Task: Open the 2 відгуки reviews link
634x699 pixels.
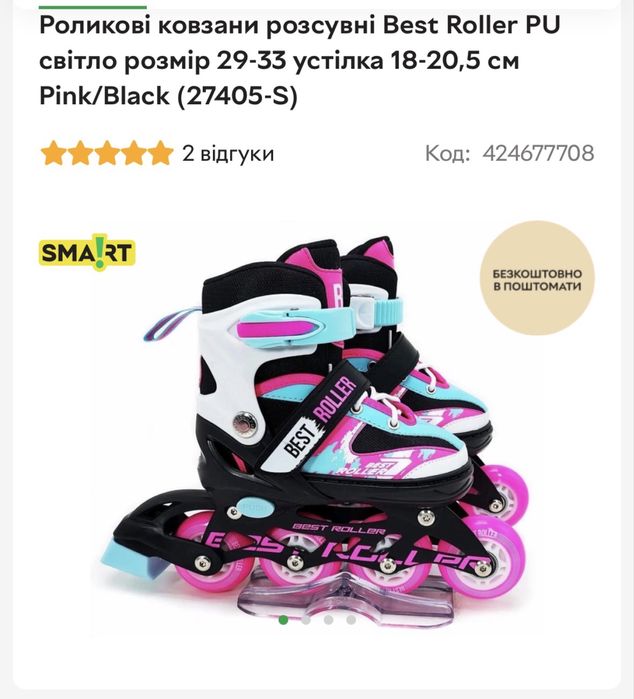Action: 228,153
